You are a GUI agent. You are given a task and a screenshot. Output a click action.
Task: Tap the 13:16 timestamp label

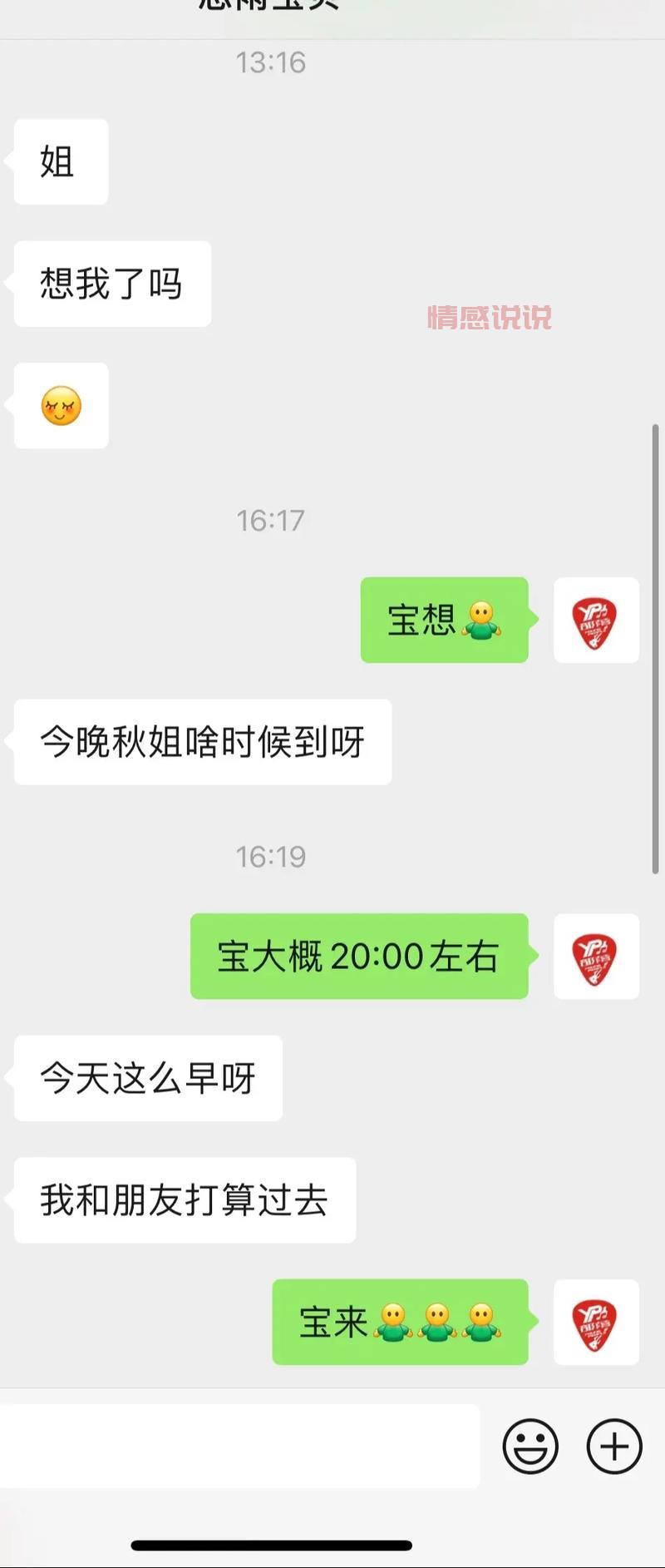tap(272, 61)
